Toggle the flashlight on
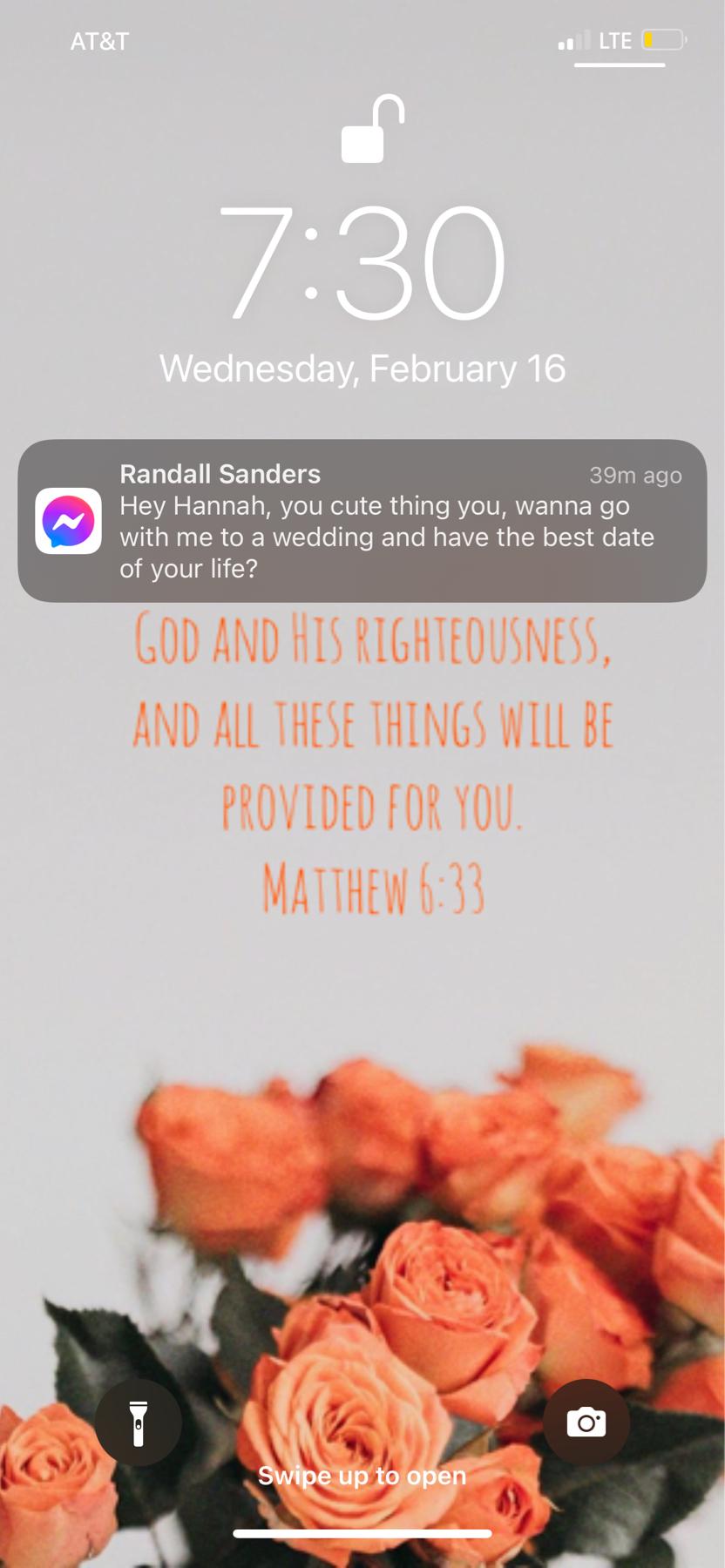This screenshot has height=1568, width=725. click(x=139, y=1423)
